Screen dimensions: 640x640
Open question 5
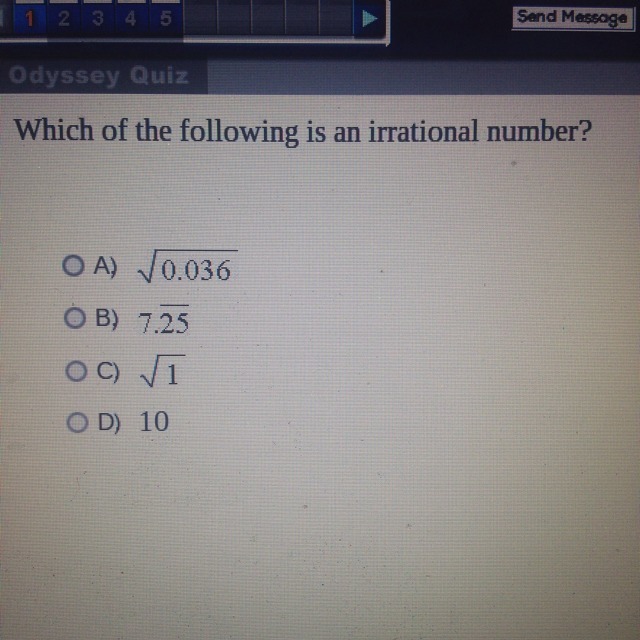pos(163,18)
